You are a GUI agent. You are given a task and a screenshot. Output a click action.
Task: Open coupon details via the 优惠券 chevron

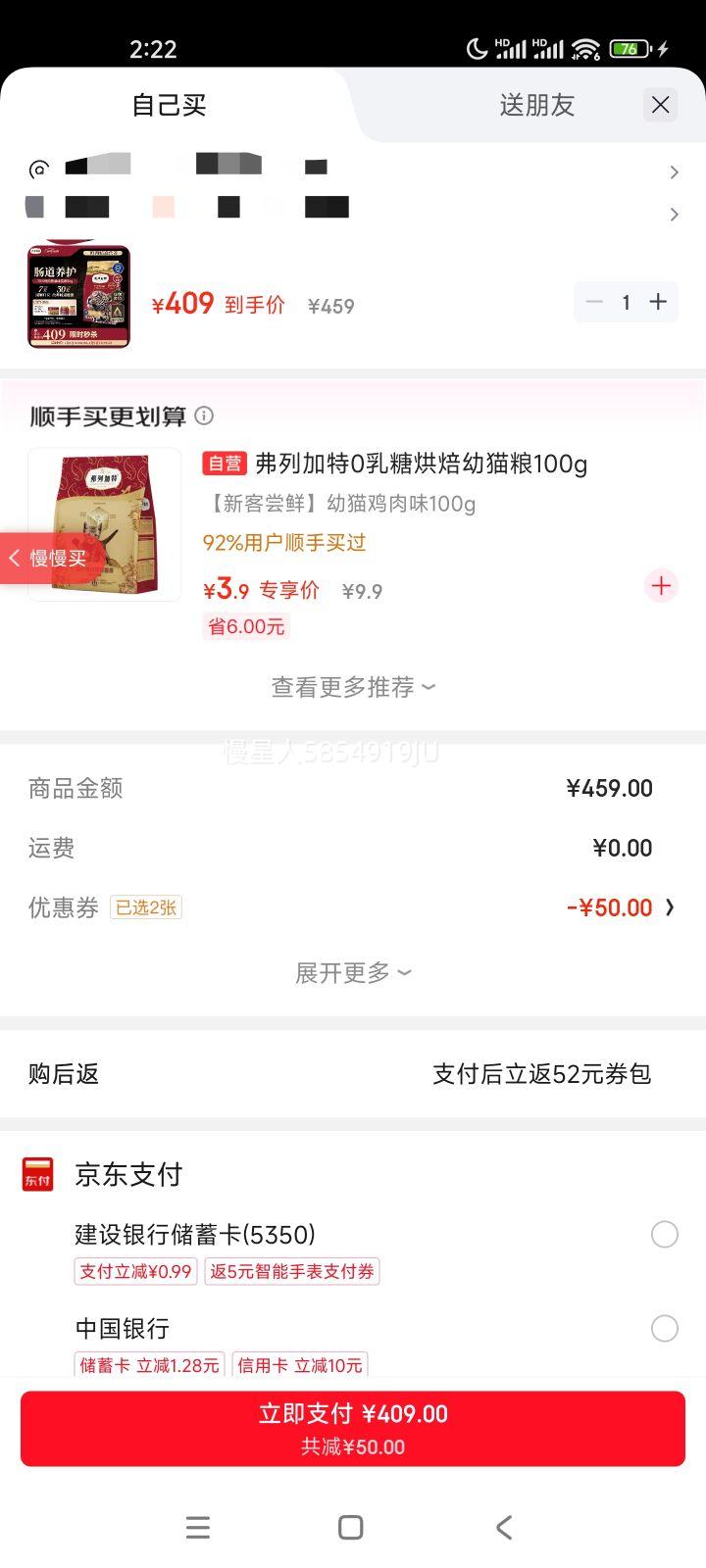pos(671,906)
